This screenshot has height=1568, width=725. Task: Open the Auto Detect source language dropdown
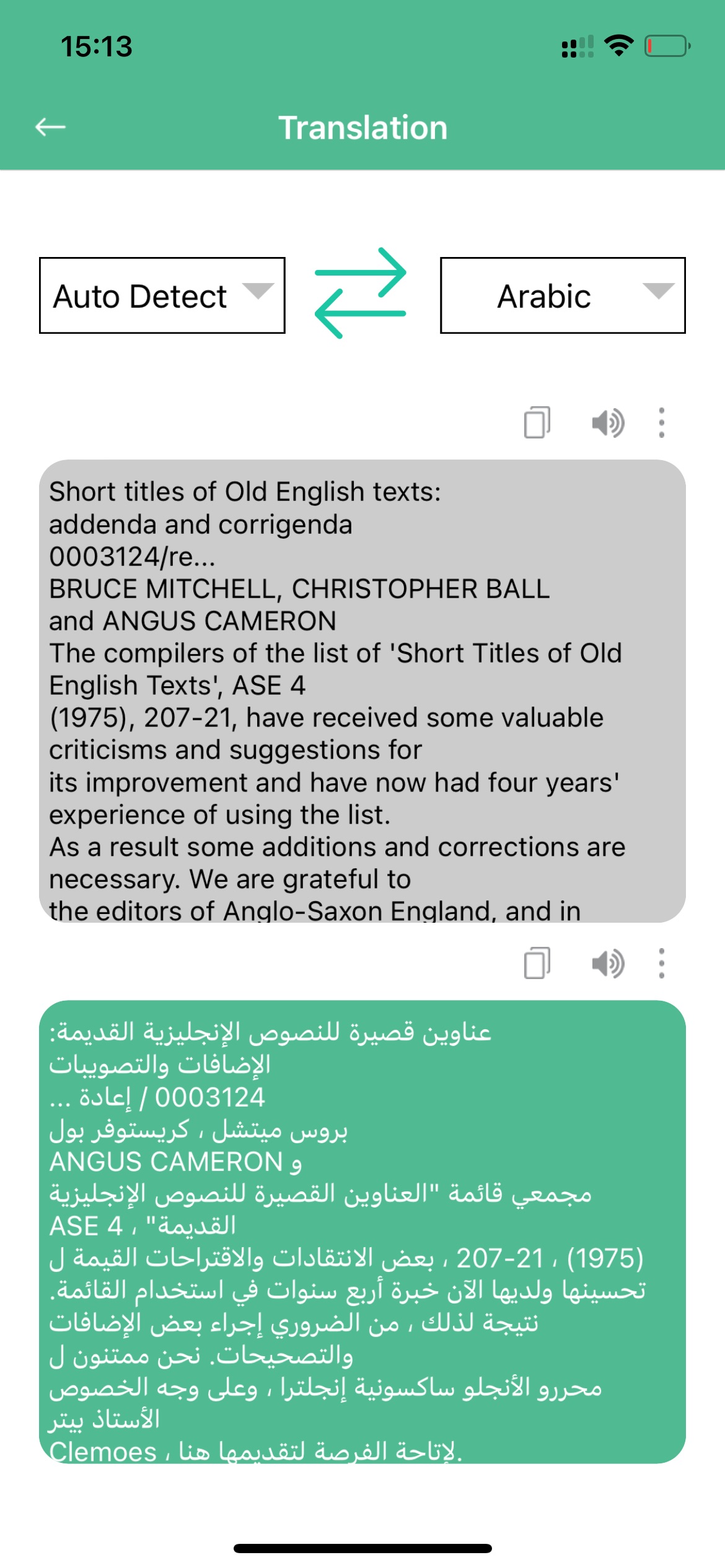click(162, 295)
